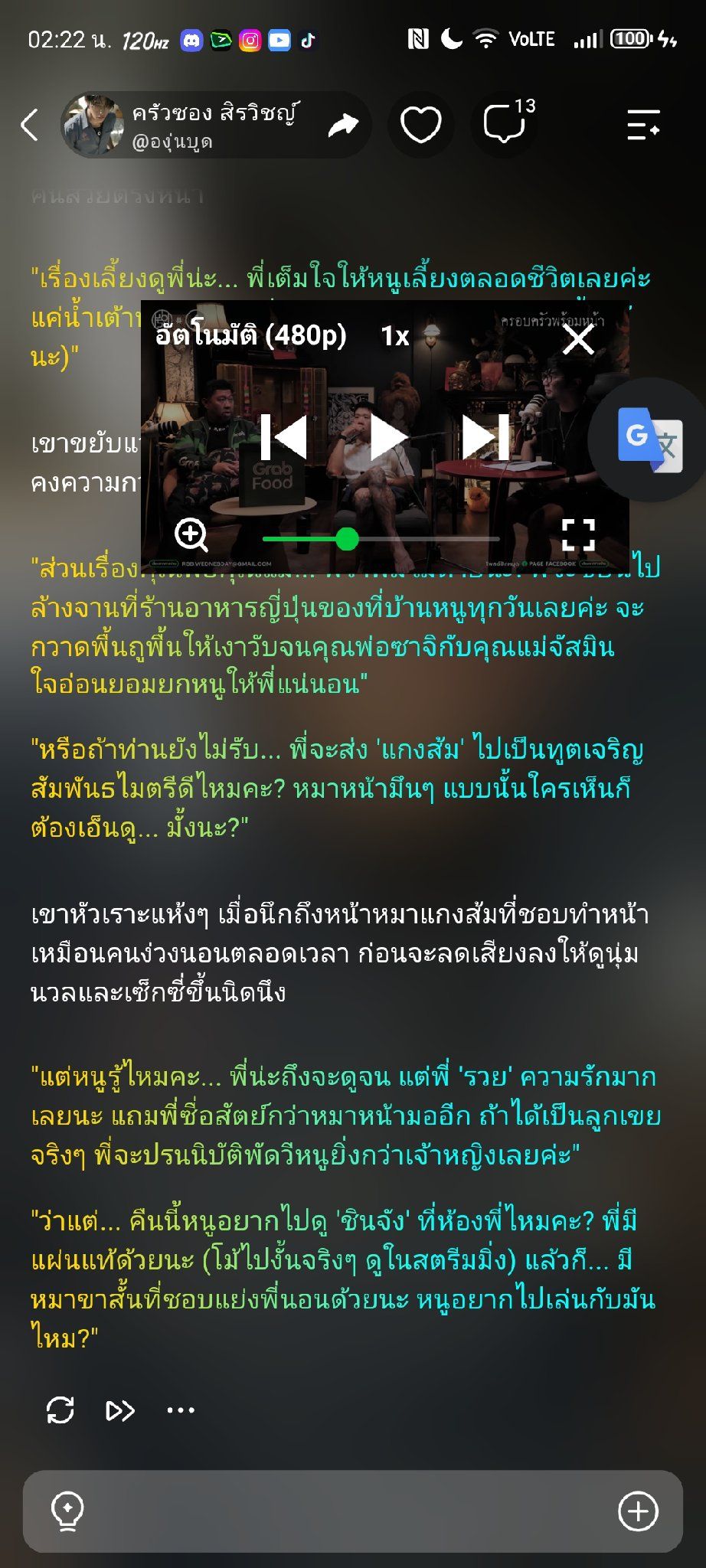The height and width of the screenshot is (1568, 706).
Task: Change video quality from อัตโนมัติ (480p)
Action: (250, 335)
